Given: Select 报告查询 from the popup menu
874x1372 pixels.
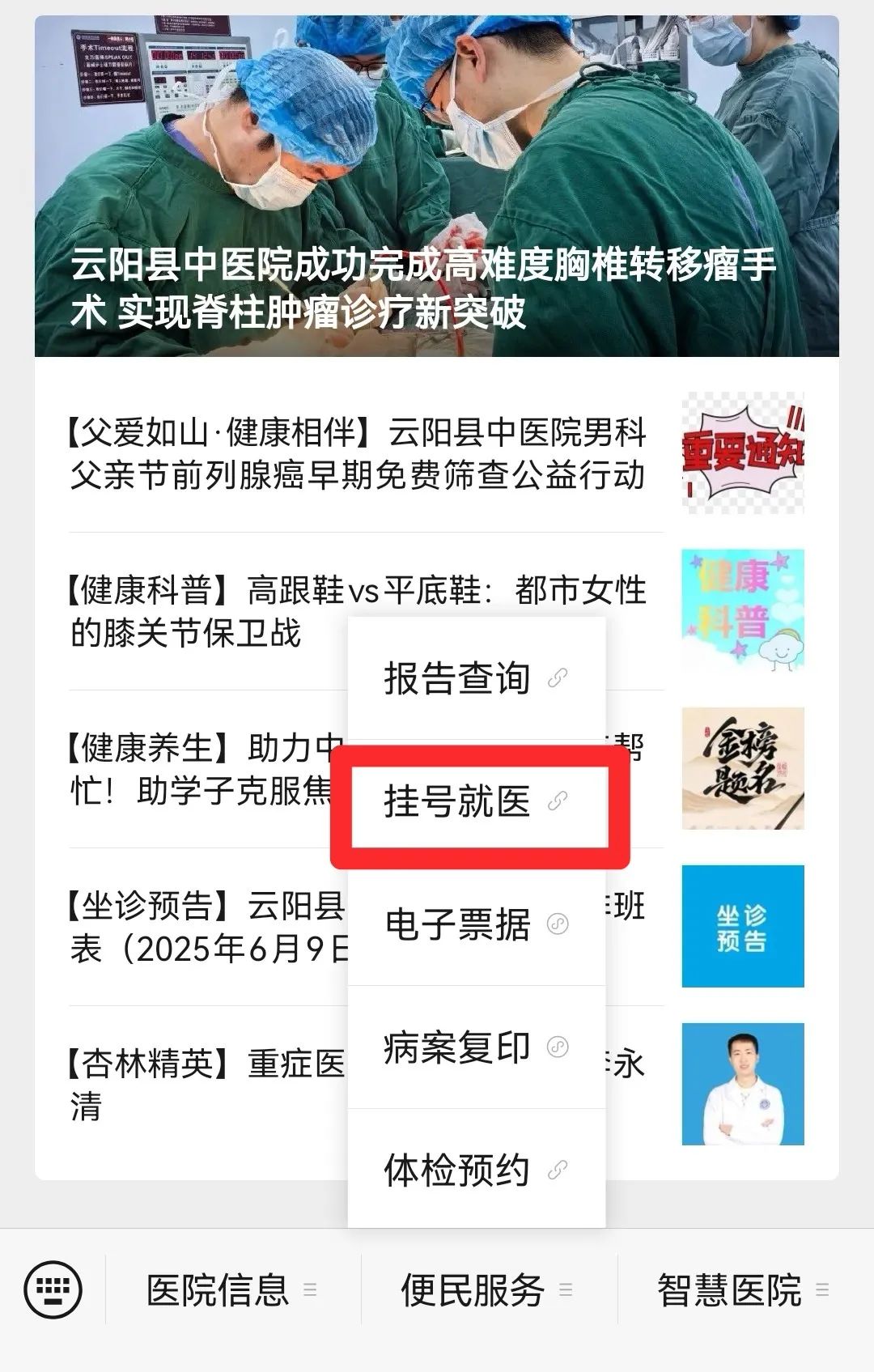Looking at the screenshot, I should click(x=476, y=678).
